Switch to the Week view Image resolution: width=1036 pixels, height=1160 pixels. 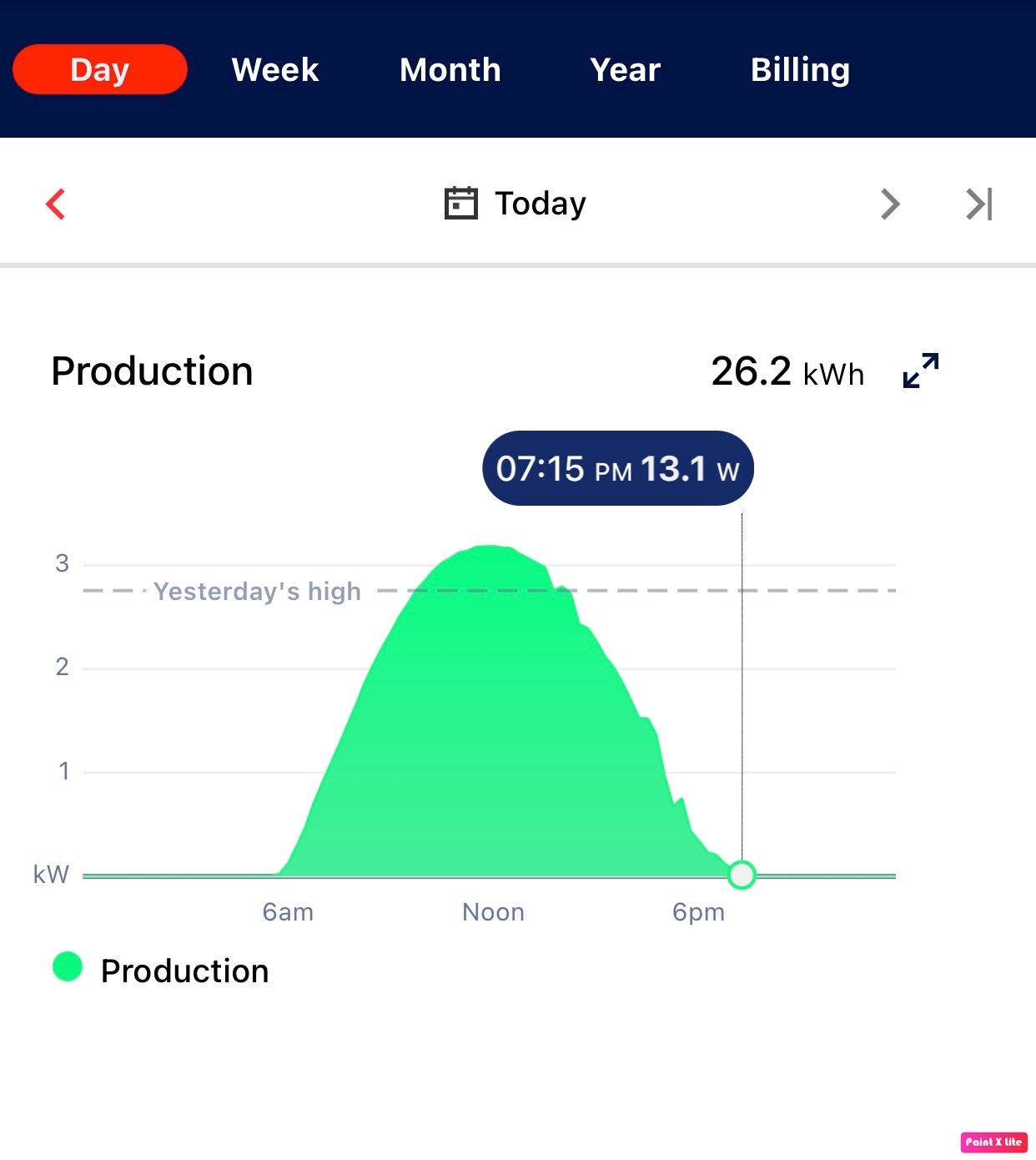pyautogui.click(x=275, y=69)
